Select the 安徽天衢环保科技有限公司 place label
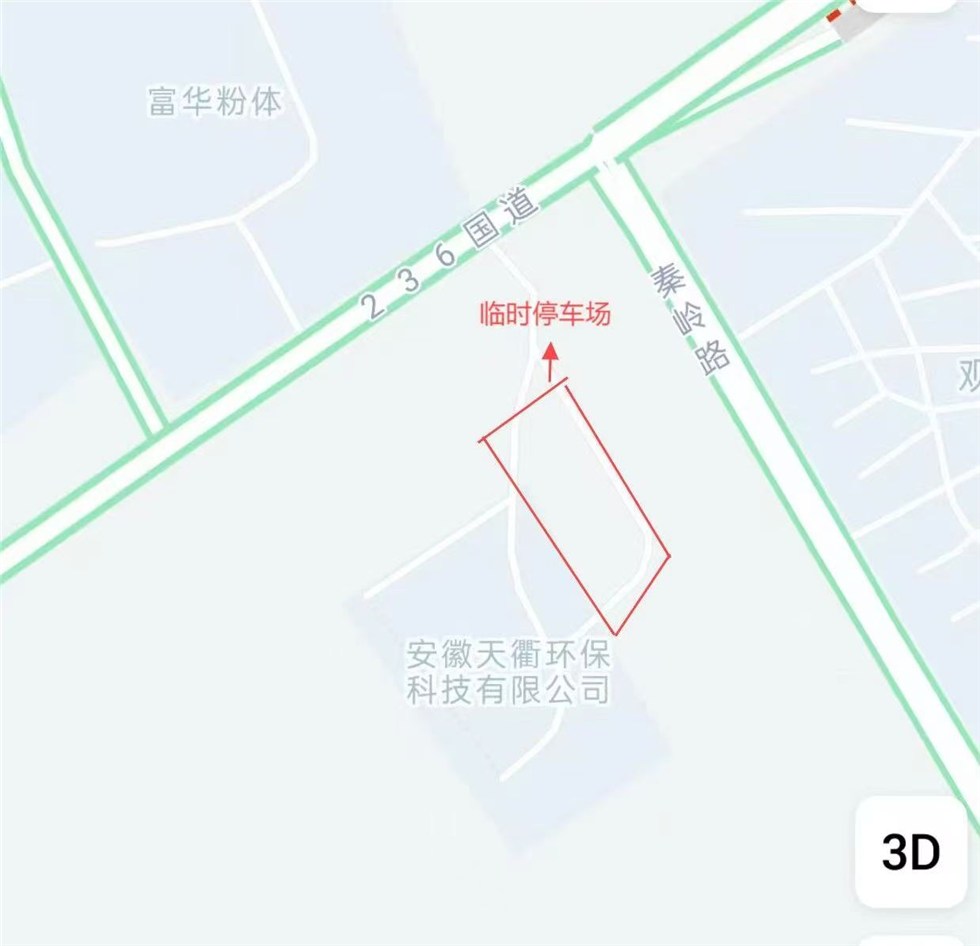The width and height of the screenshot is (980, 946). (x=507, y=672)
